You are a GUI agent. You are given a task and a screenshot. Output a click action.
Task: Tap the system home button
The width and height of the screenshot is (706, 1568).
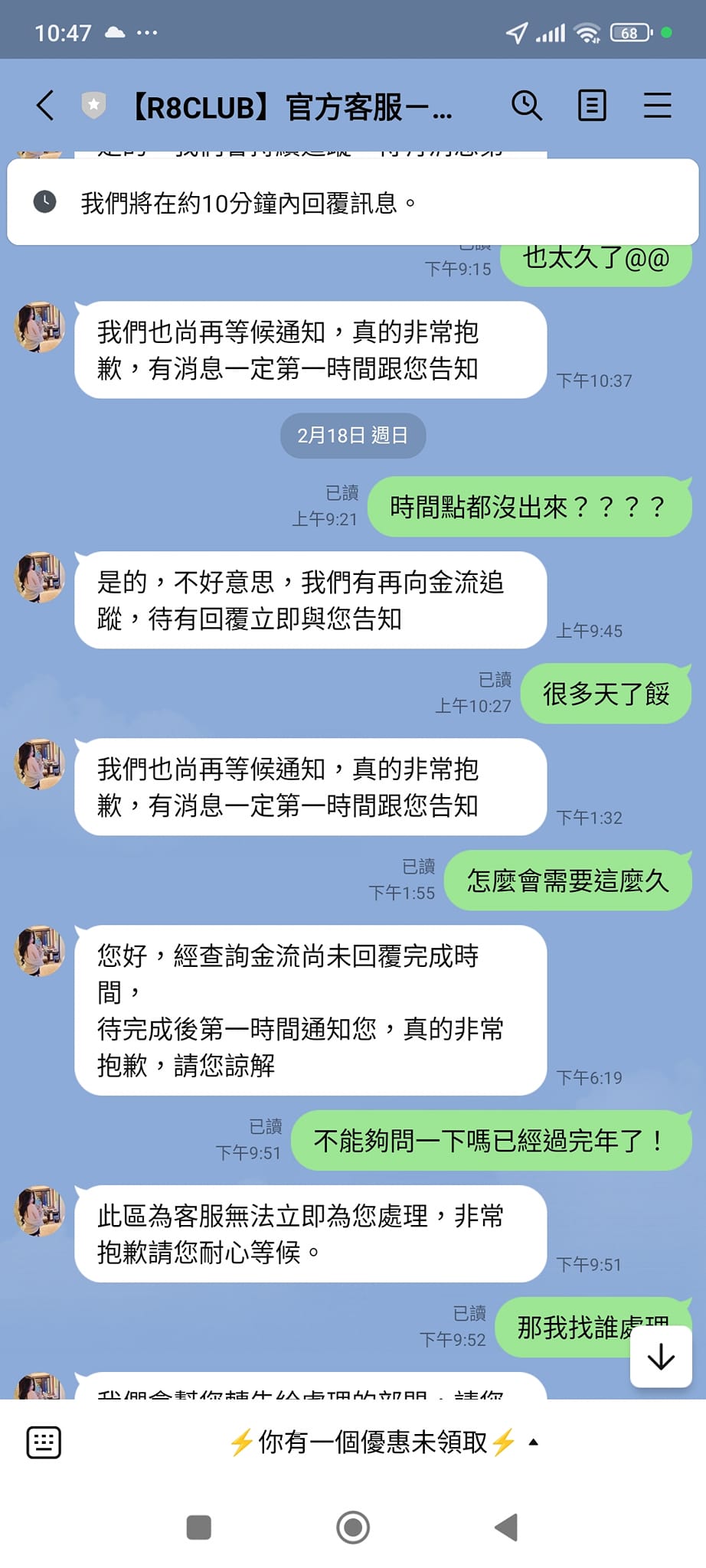tap(353, 1527)
